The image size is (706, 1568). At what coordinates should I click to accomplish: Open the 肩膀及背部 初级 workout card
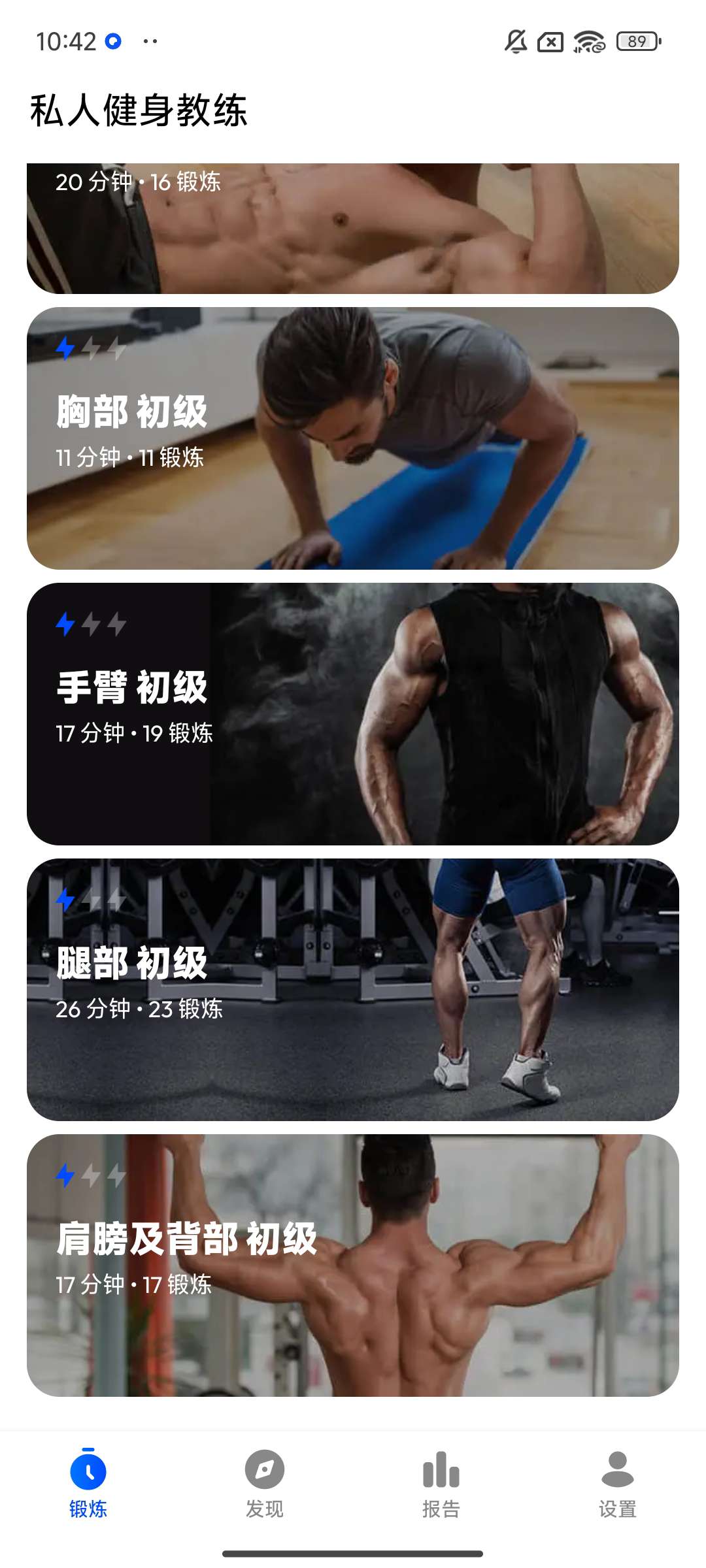[353, 1265]
